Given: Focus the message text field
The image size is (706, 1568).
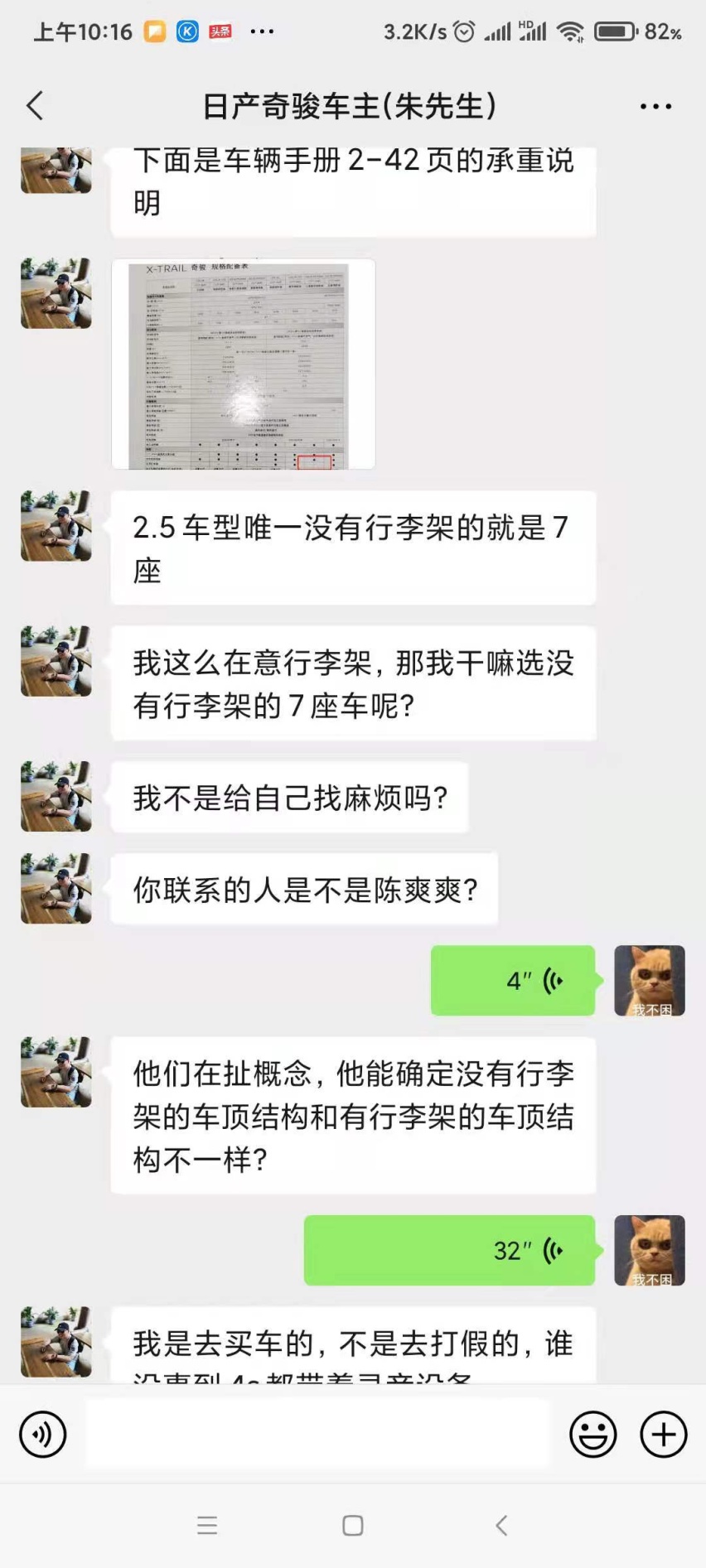Looking at the screenshot, I should (318, 1435).
